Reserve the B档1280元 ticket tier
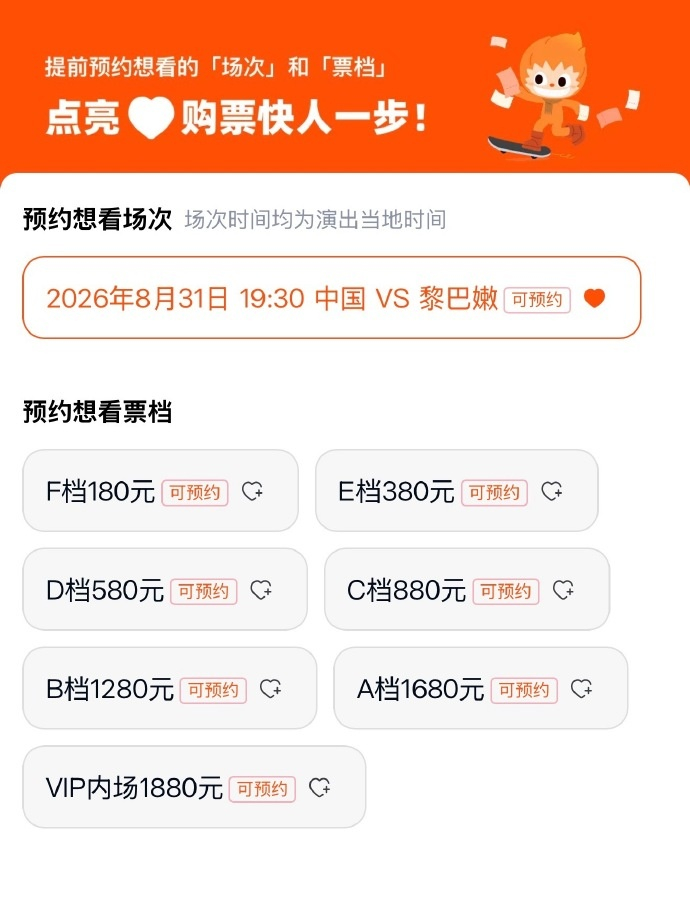Screen dimensions: 690x906 [169, 688]
